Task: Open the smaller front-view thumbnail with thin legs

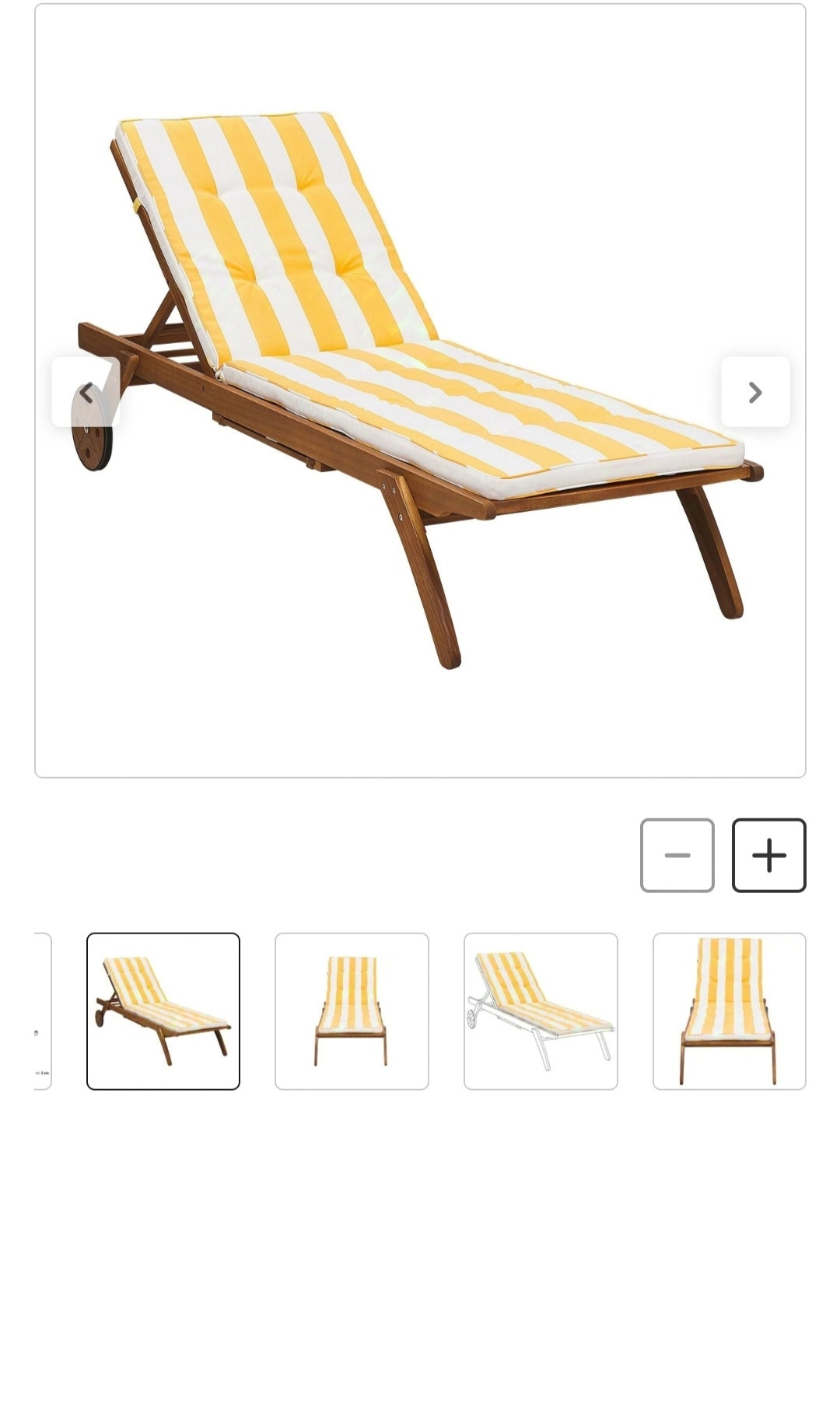Action: (352, 1010)
